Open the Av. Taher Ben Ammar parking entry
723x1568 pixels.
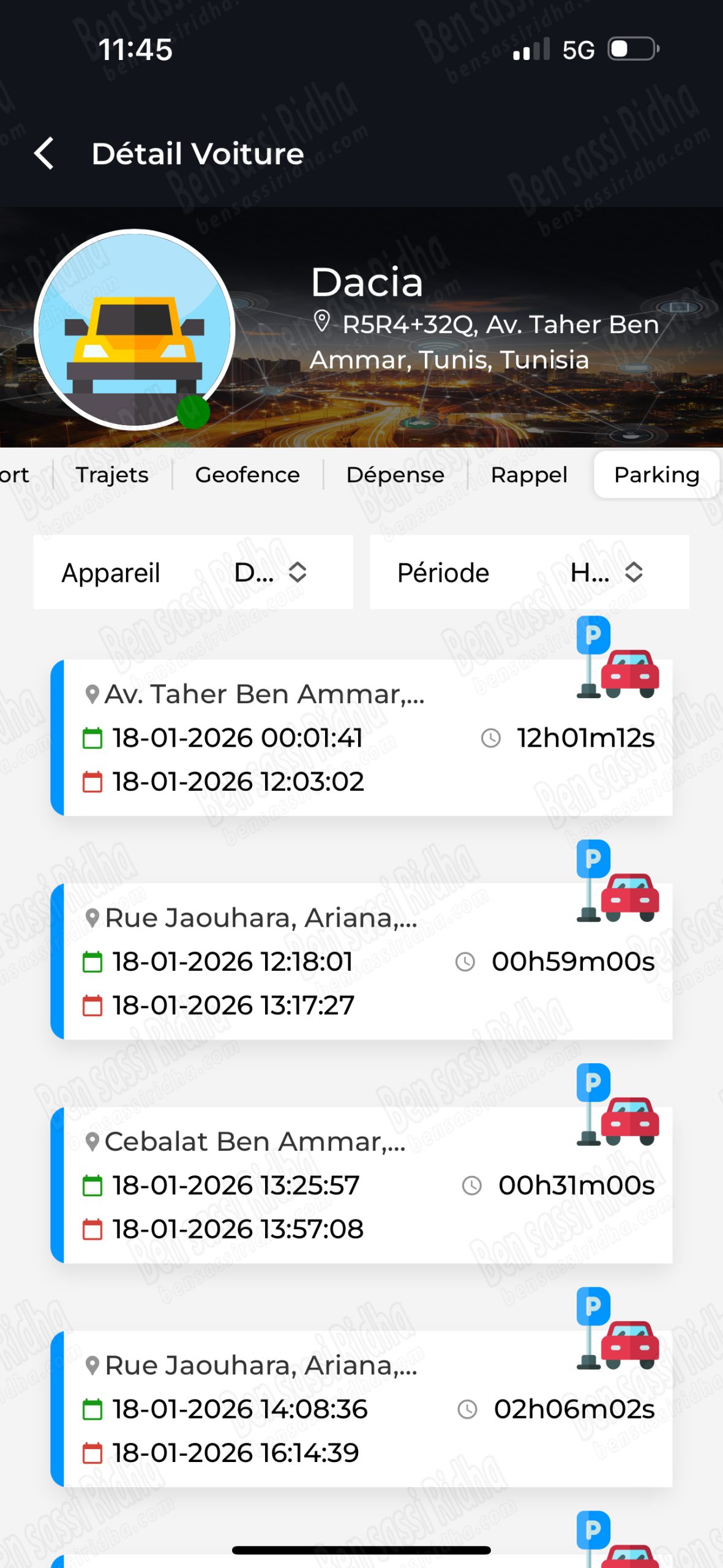pos(361,737)
